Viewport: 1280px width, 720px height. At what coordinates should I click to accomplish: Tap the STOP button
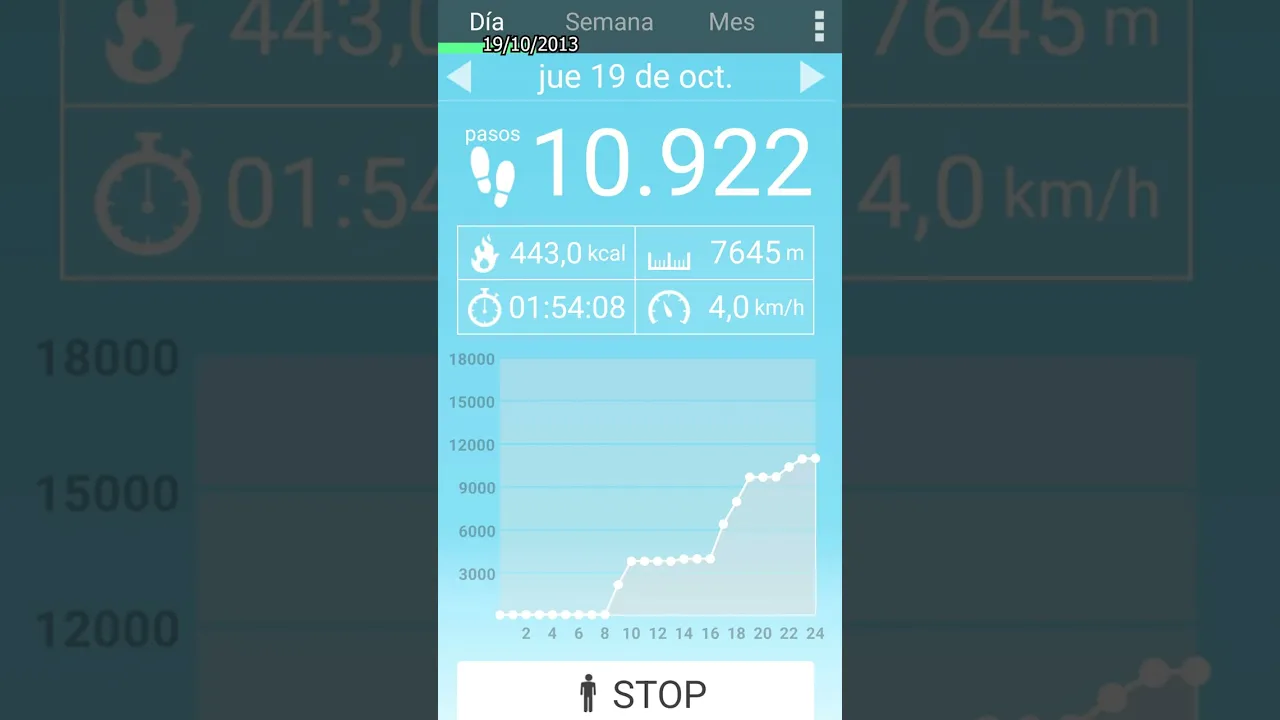[x=636, y=692]
